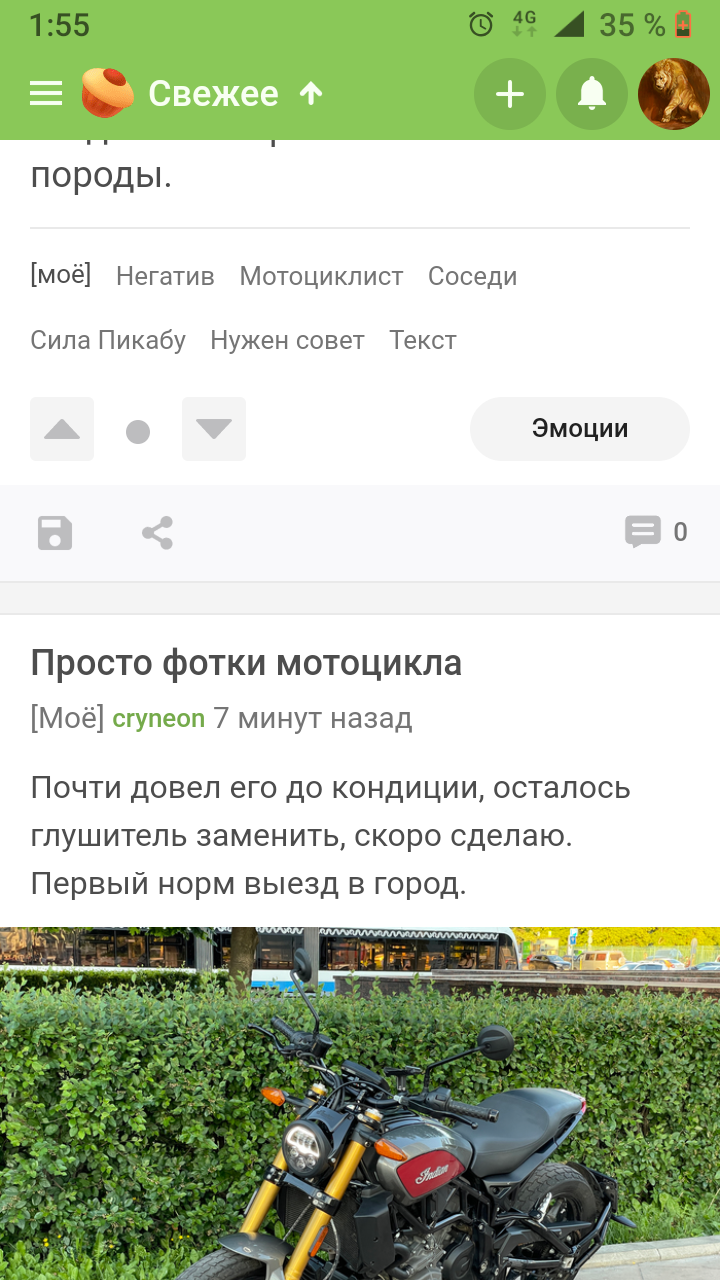720x1280 pixels.
Task: Visit author cryneon's profile
Action: coord(159,718)
